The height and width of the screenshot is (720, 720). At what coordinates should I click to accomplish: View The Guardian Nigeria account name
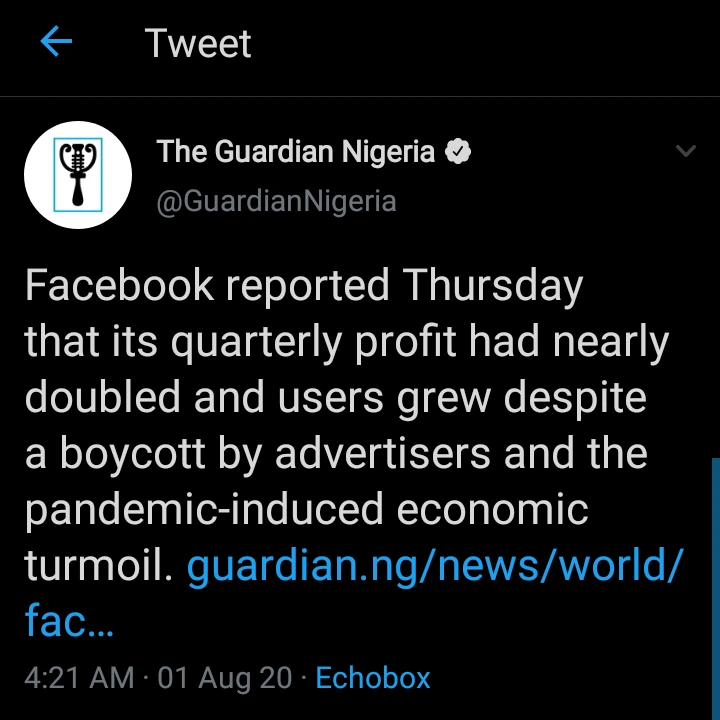pyautogui.click(x=296, y=152)
